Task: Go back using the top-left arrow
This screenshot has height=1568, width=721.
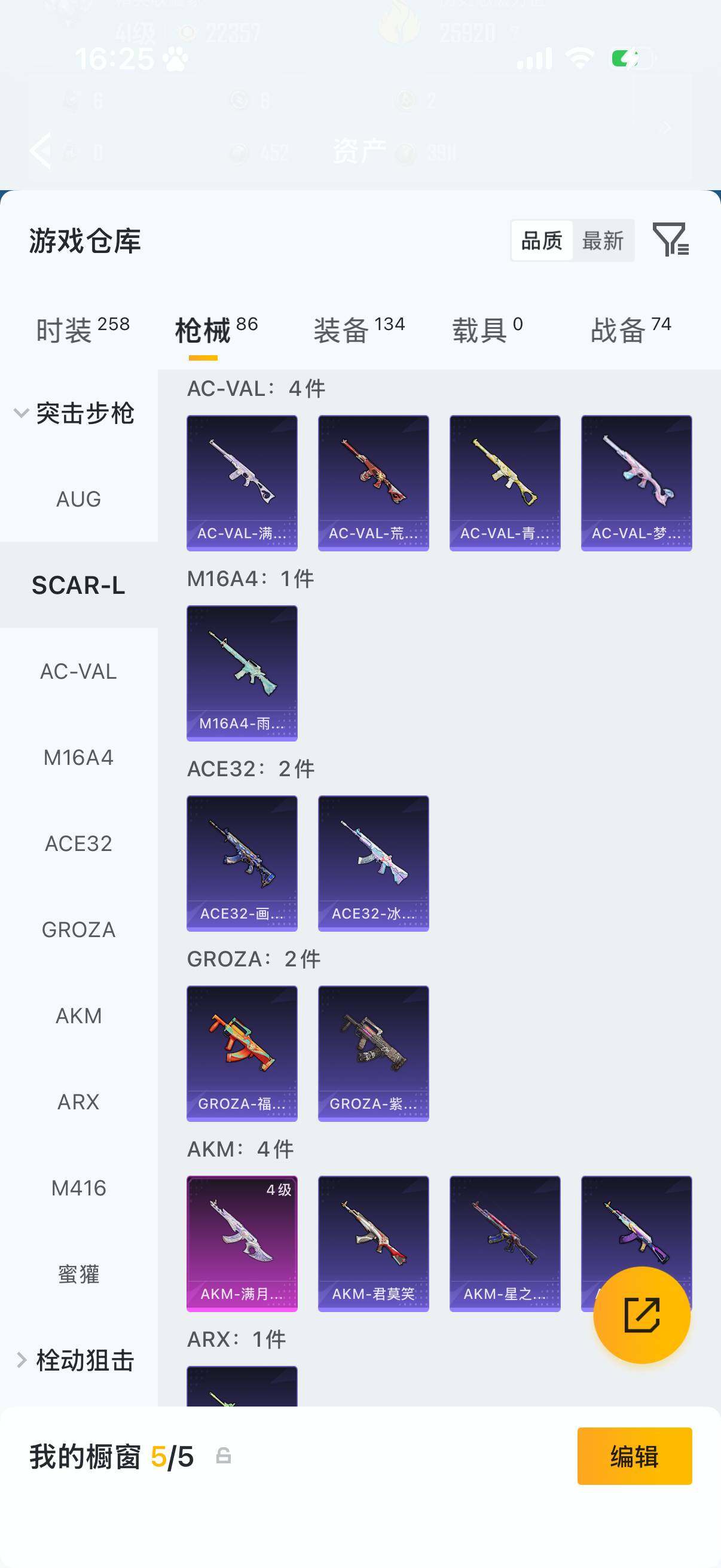Action: coord(41,150)
